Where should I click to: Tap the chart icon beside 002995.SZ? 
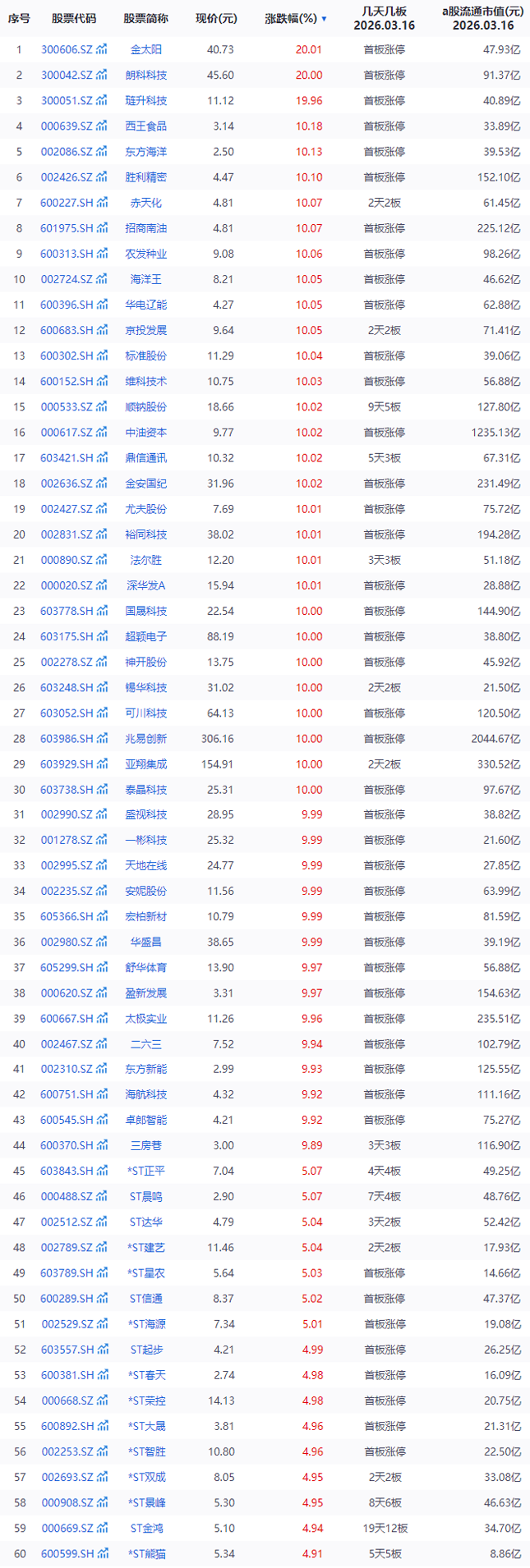[x=102, y=865]
